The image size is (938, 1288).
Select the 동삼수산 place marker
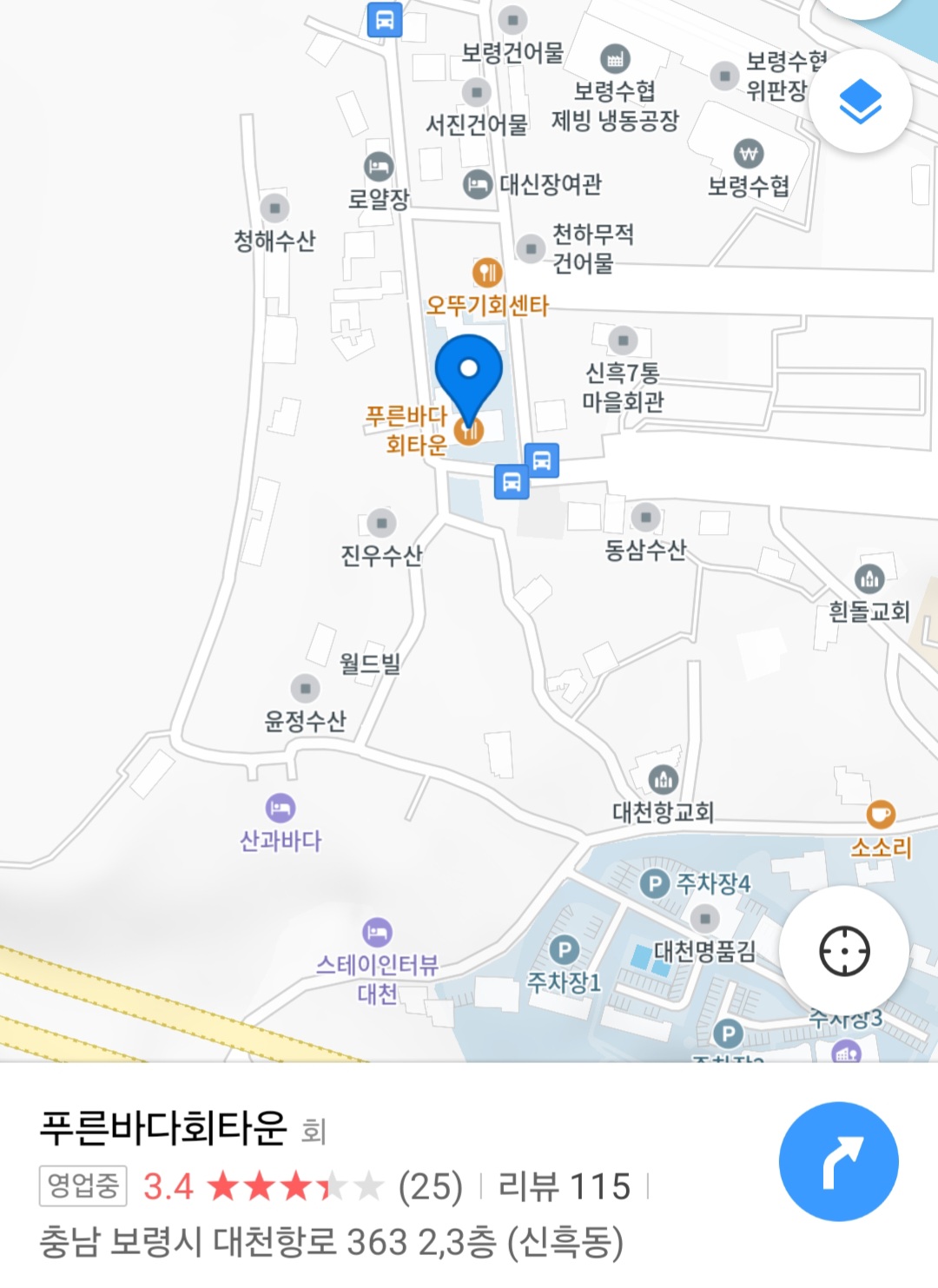(x=645, y=518)
